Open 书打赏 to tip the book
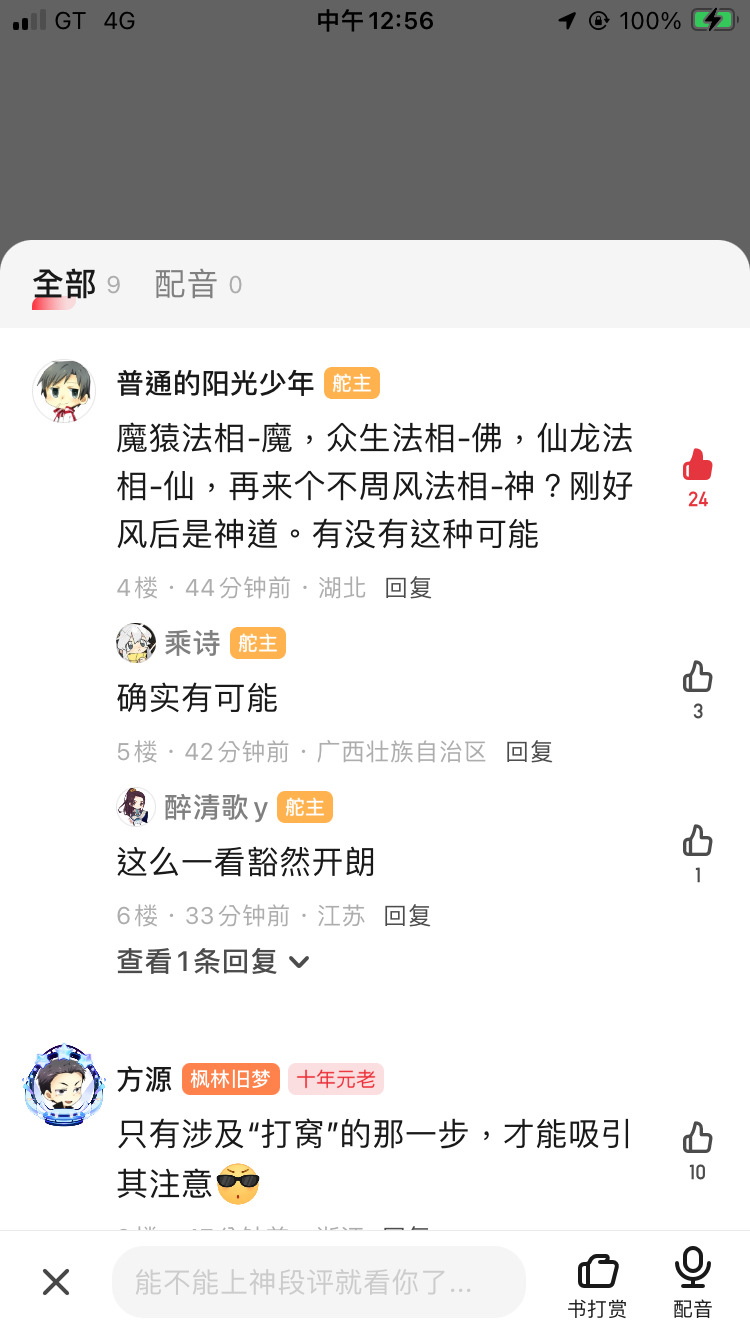 point(597,1282)
